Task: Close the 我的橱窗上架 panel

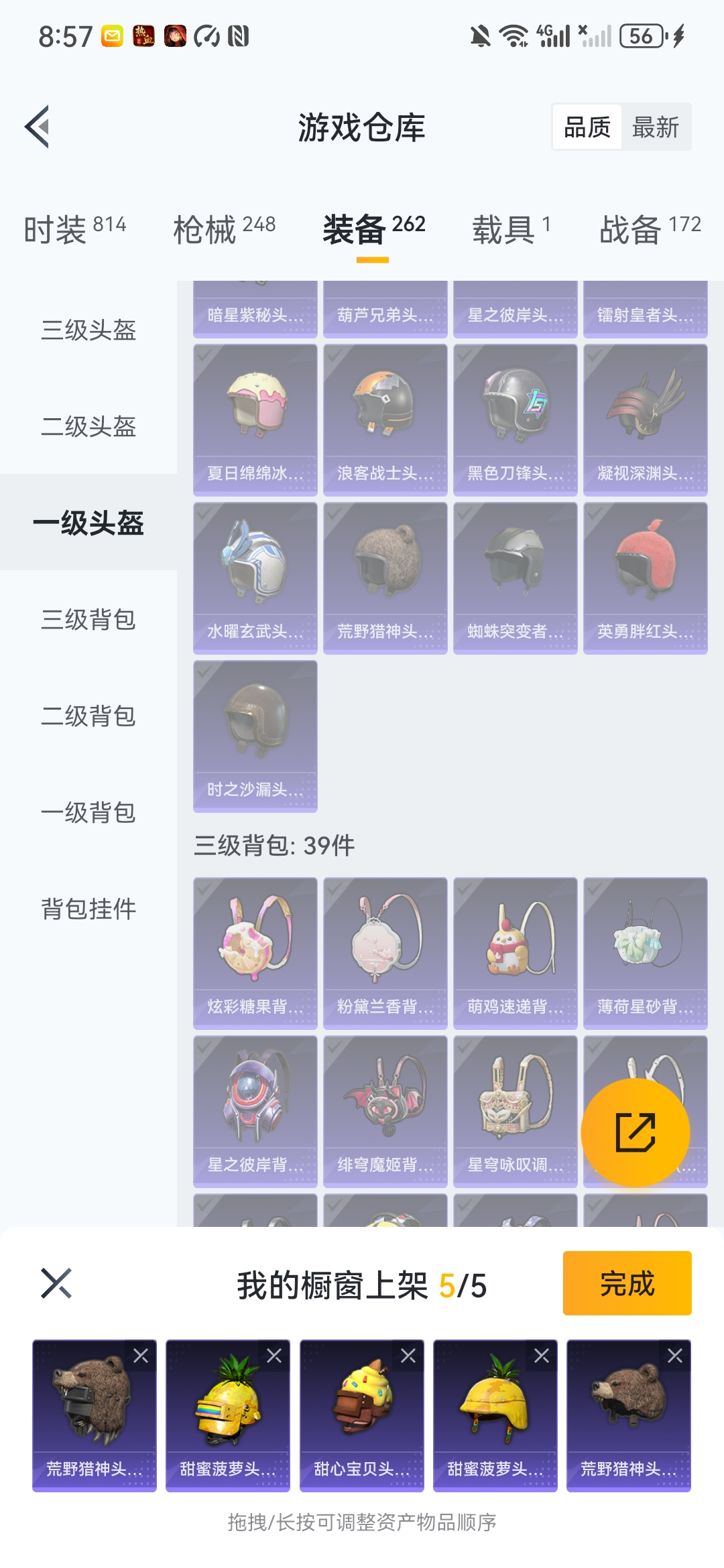Action: tap(56, 1283)
